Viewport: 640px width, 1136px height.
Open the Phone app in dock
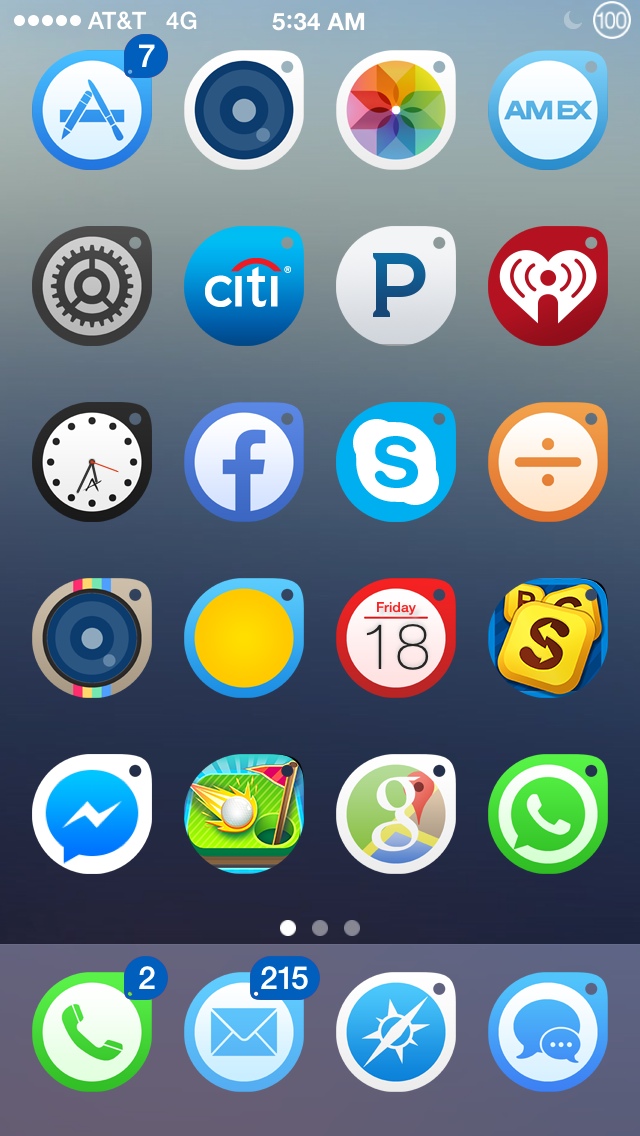click(92, 1032)
